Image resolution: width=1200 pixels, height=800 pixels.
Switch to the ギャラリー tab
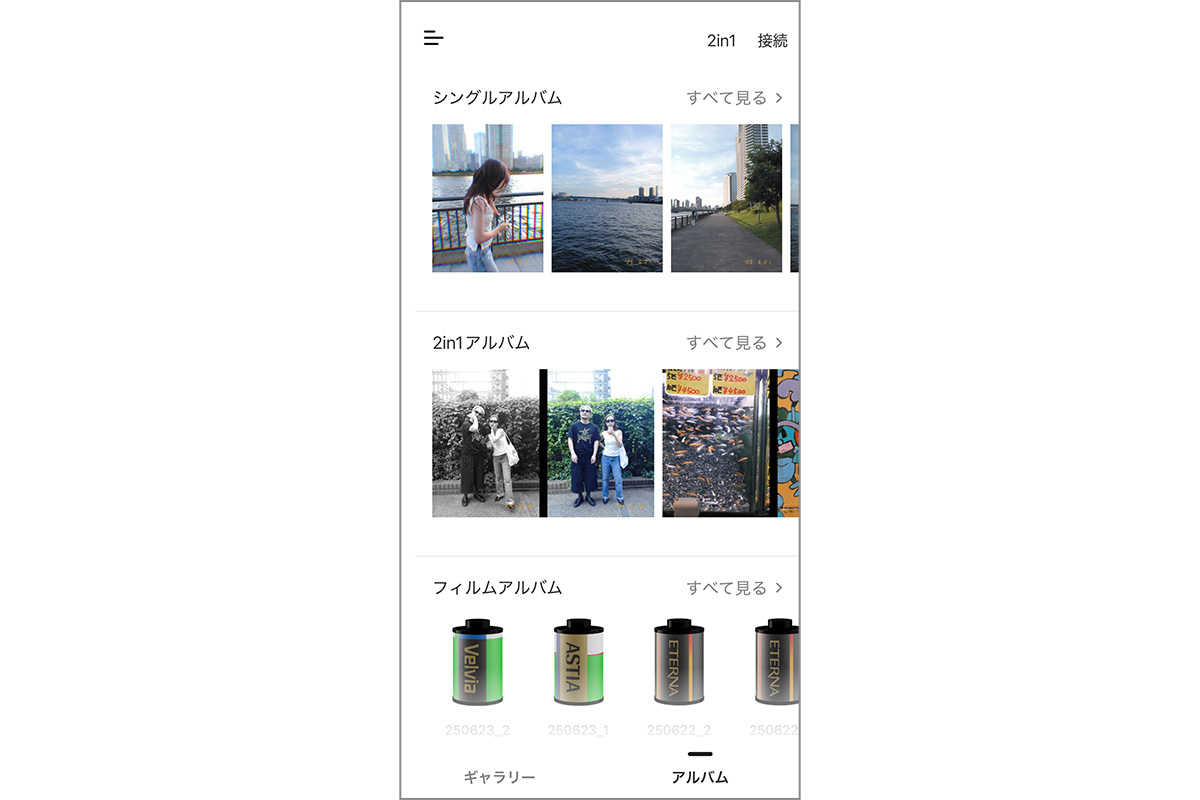click(x=500, y=777)
